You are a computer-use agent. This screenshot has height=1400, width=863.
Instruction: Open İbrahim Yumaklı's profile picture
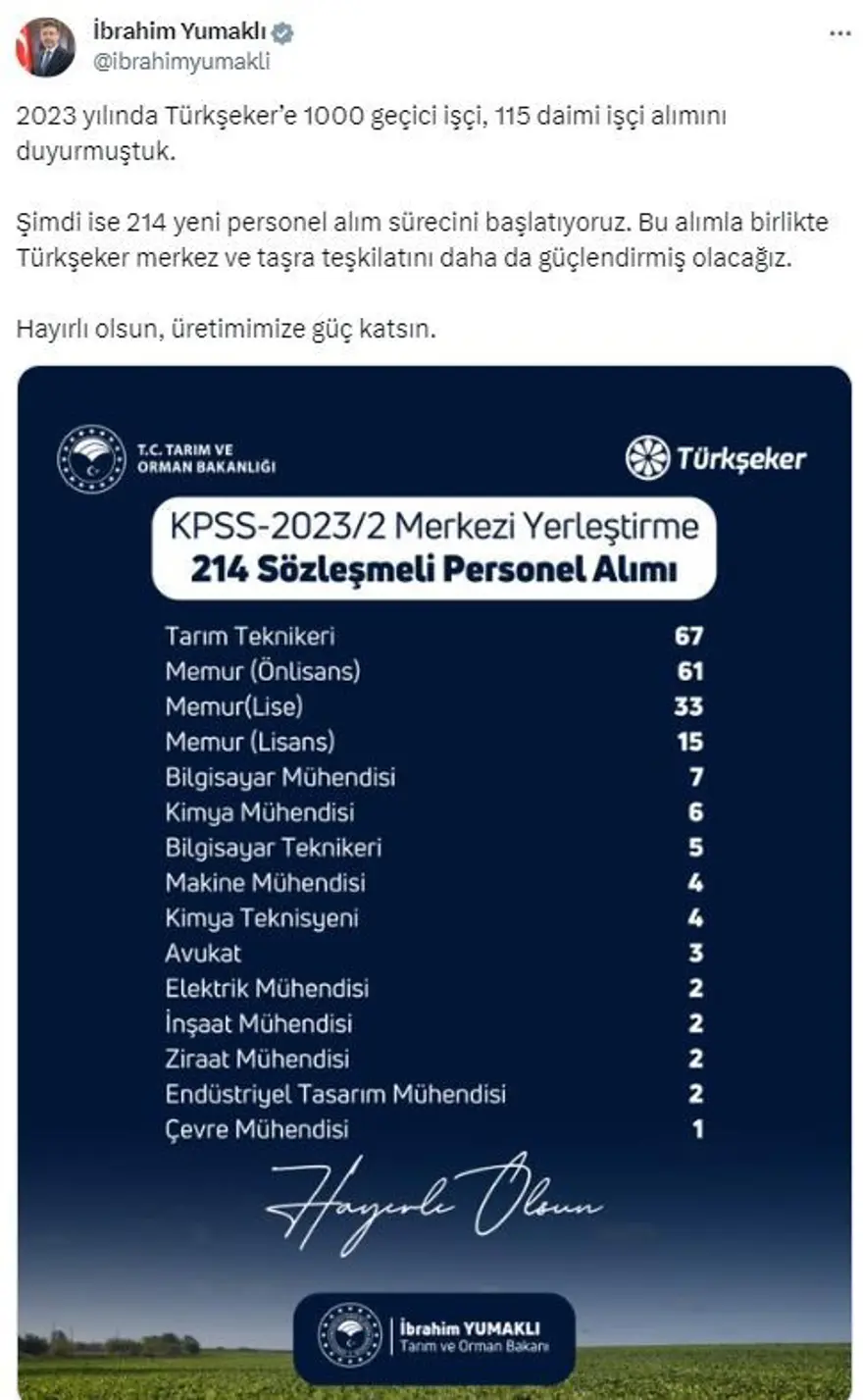coord(45,47)
